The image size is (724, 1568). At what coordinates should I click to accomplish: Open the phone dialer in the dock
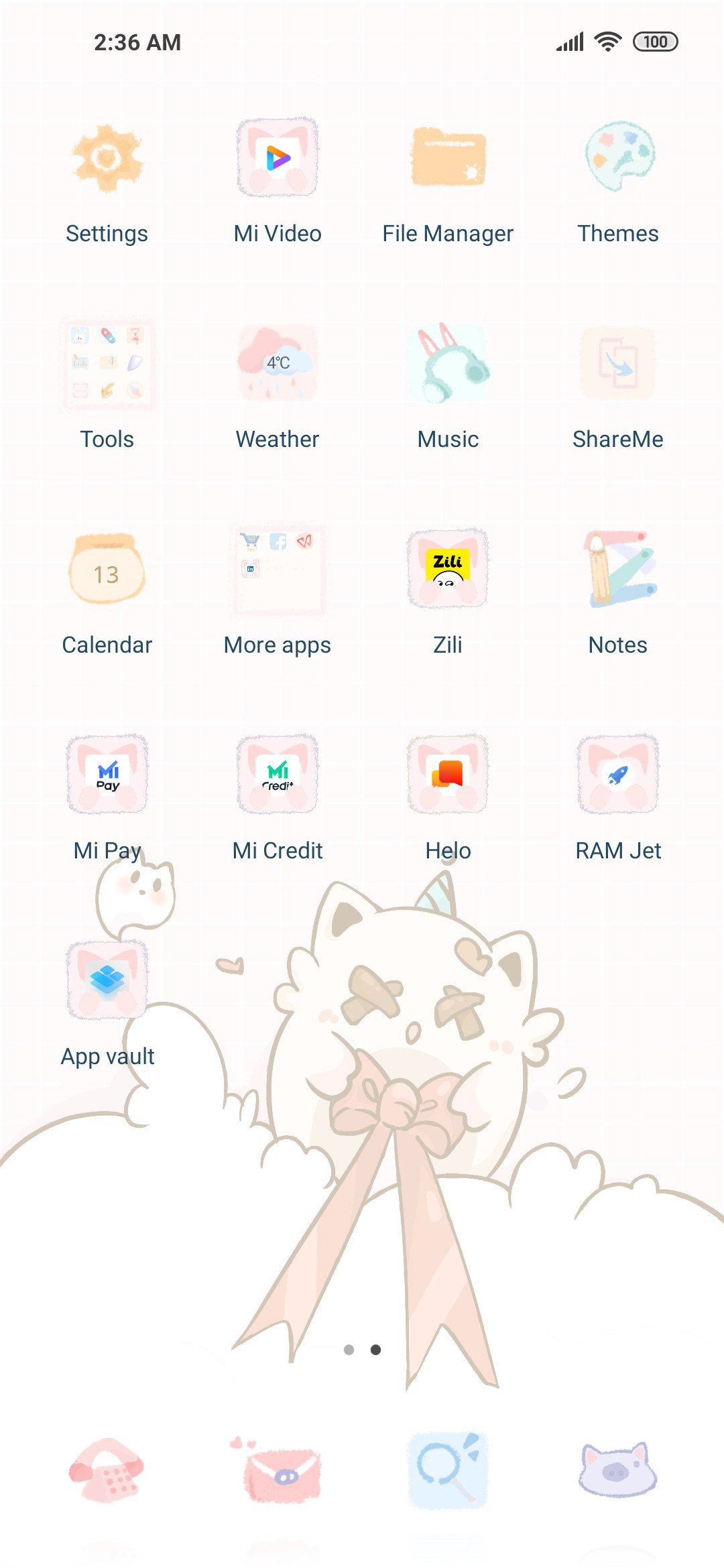[107, 1470]
